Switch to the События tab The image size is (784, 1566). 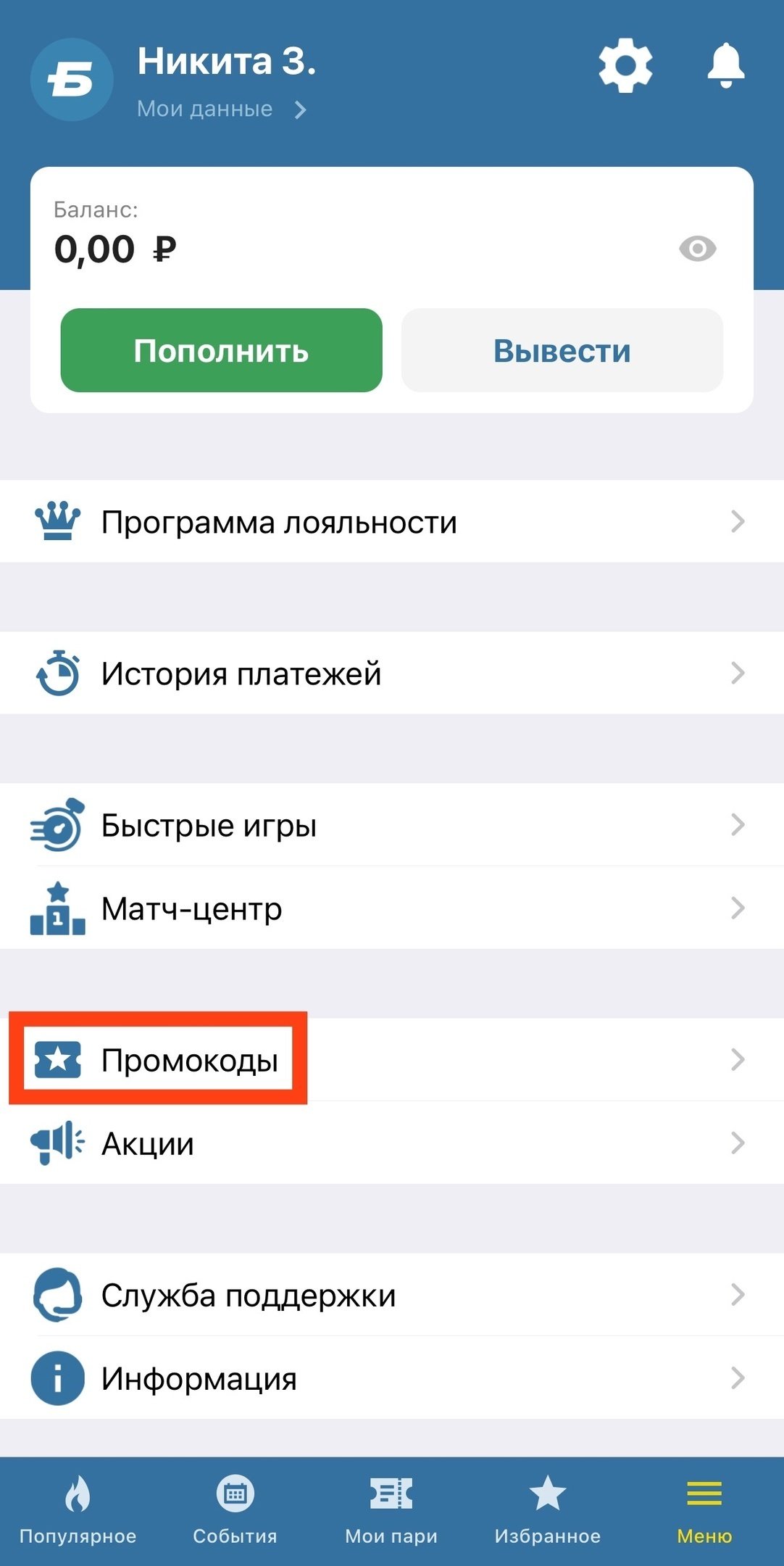tap(235, 1509)
